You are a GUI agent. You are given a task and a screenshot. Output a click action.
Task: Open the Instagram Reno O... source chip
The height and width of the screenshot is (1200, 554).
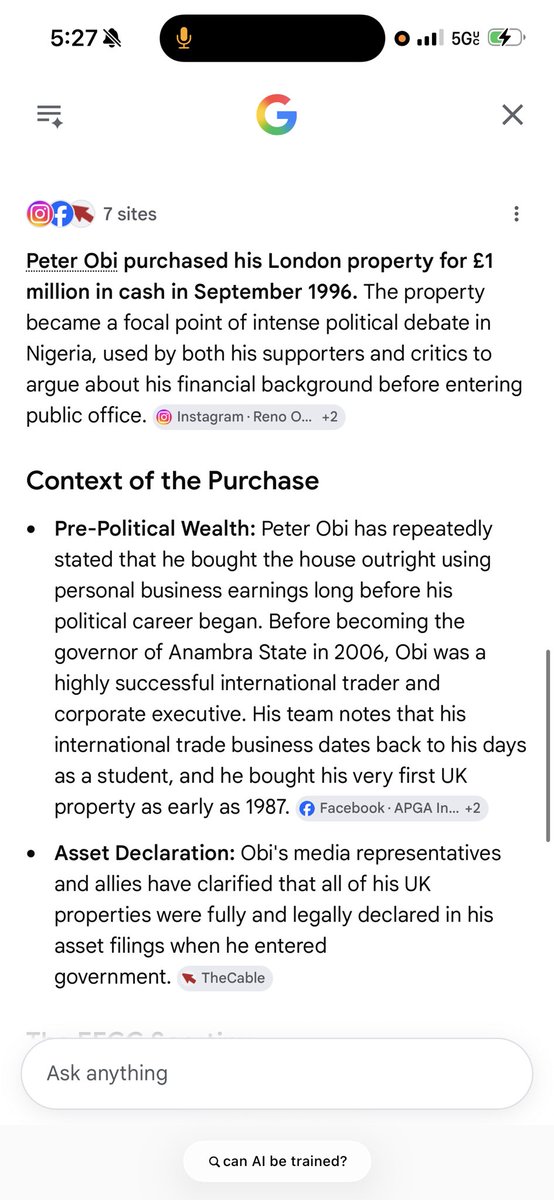(250, 417)
